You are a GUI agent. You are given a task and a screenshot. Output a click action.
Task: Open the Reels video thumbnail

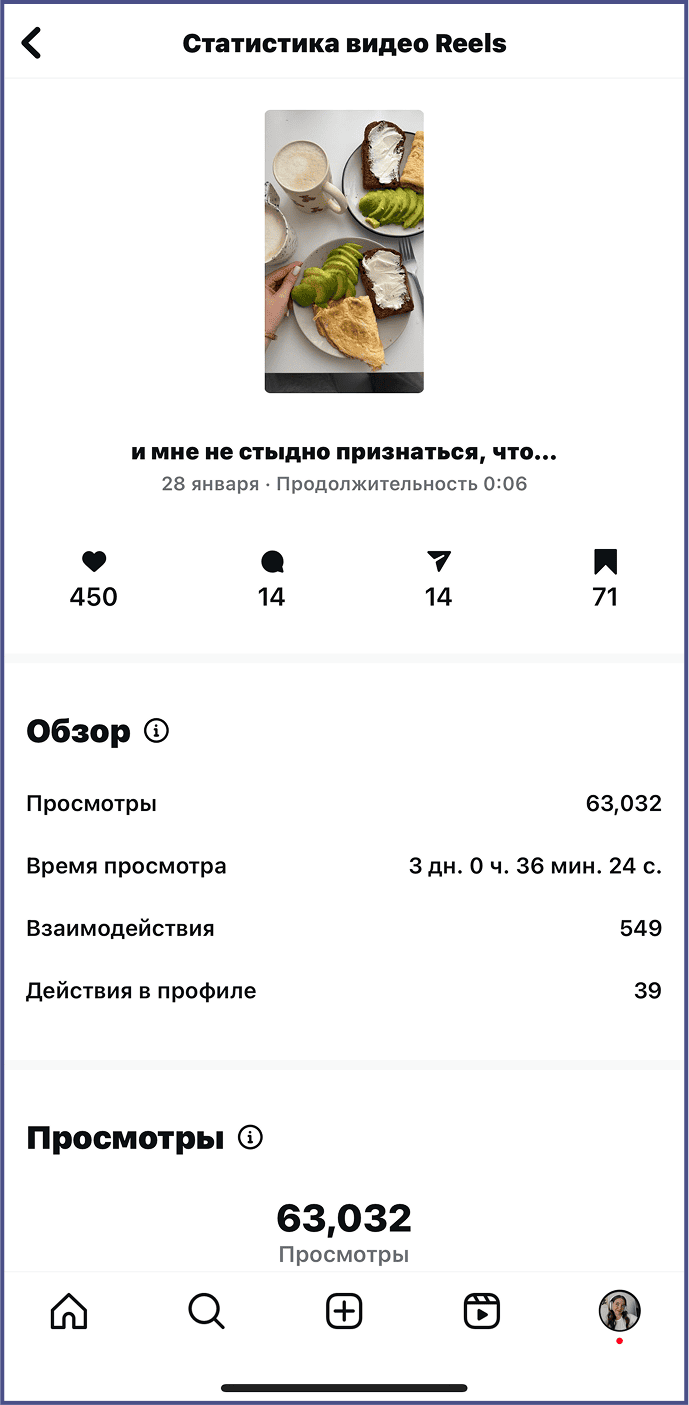point(344,251)
